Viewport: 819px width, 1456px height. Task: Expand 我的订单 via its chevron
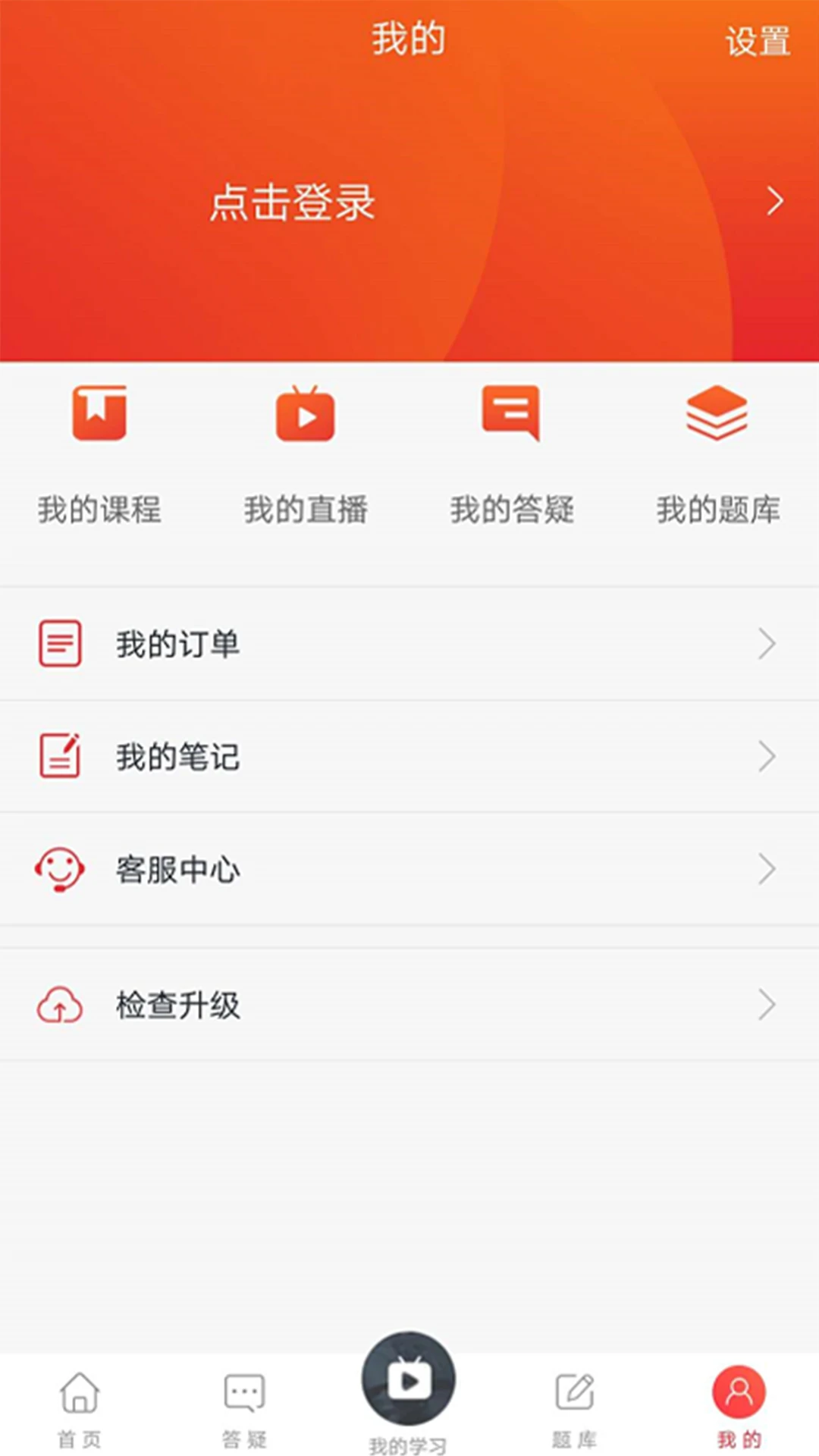click(766, 644)
